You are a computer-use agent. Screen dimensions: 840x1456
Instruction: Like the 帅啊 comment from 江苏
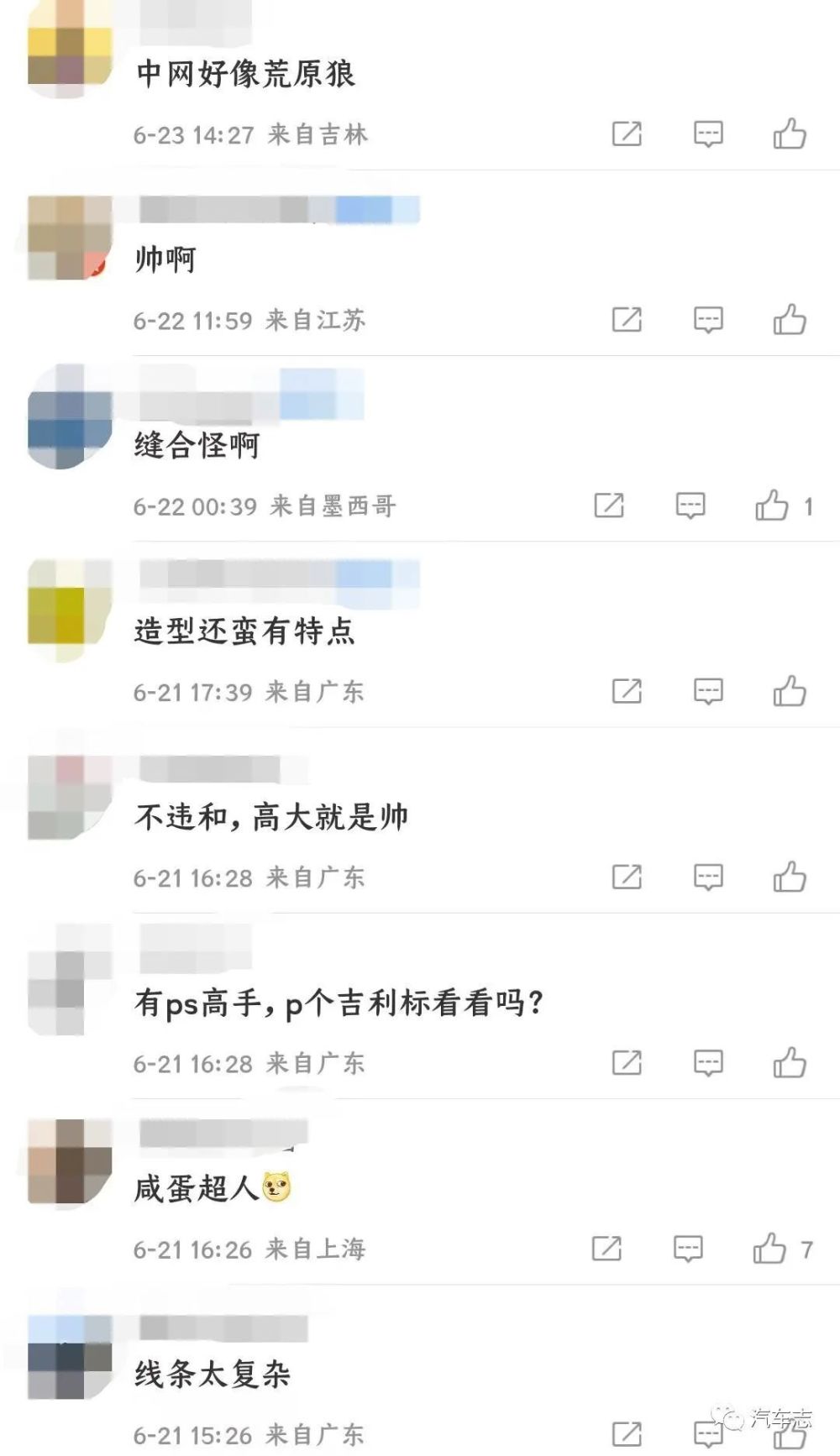[x=790, y=320]
